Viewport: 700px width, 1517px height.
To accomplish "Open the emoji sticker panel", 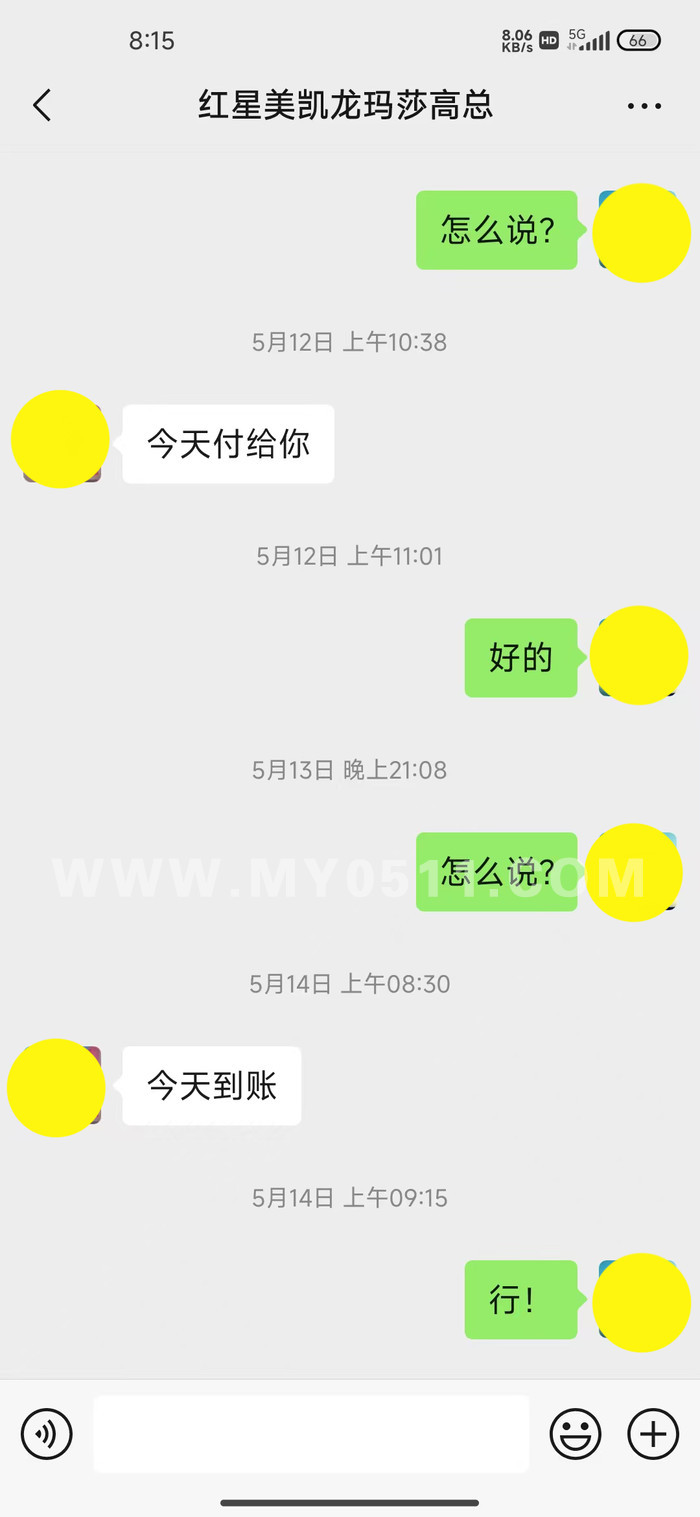I will click(575, 1435).
